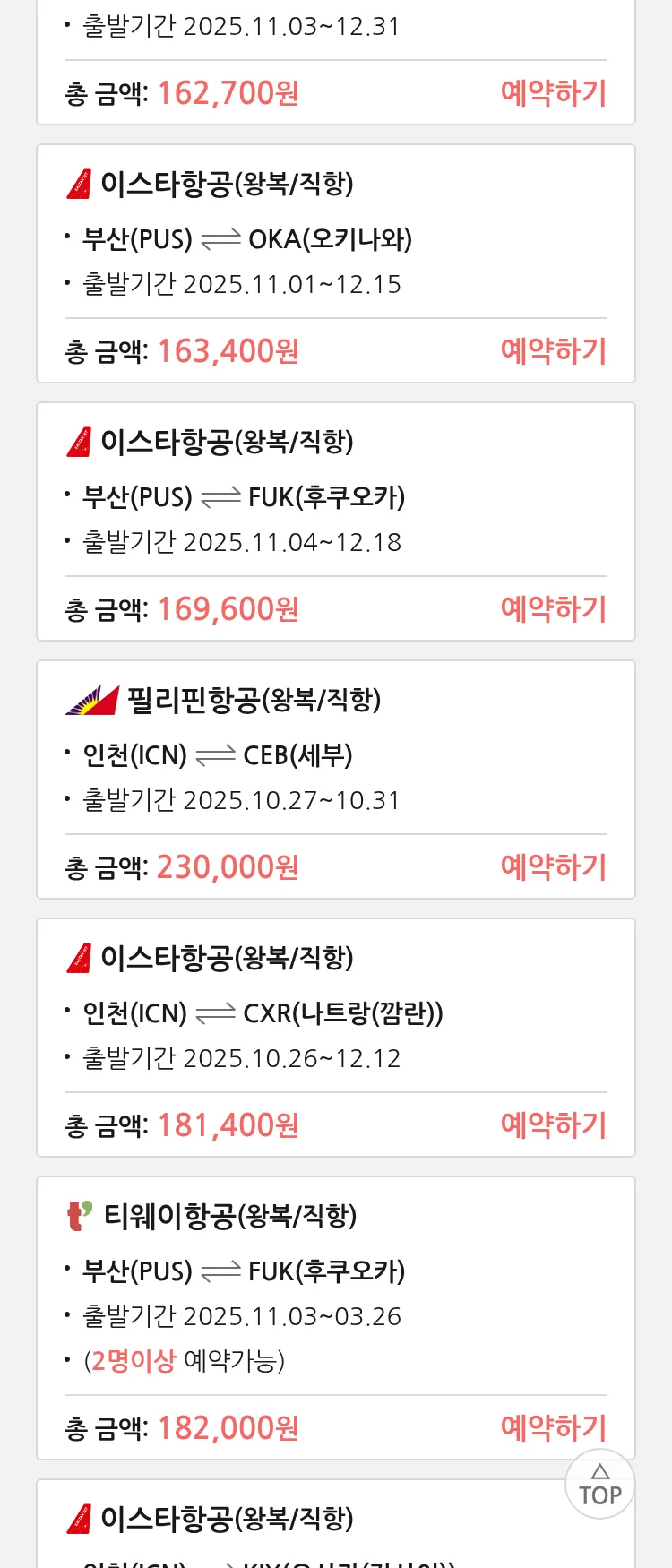Book the Busan to Okinawa Eastar flight
The height and width of the screenshot is (1568, 672).
point(554,351)
